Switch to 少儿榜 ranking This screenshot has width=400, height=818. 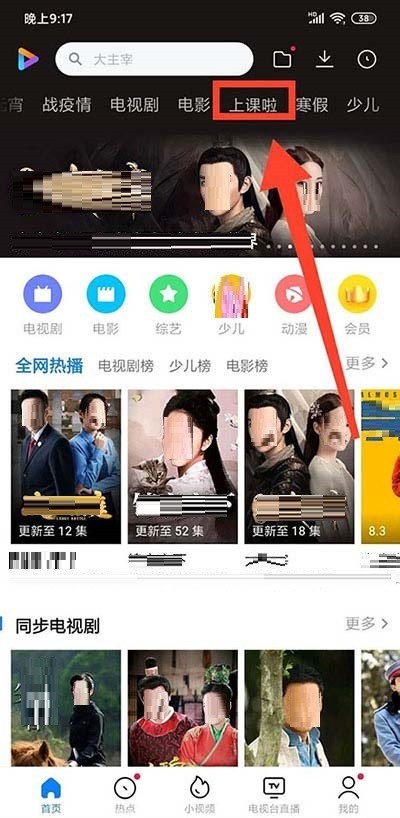190,366
